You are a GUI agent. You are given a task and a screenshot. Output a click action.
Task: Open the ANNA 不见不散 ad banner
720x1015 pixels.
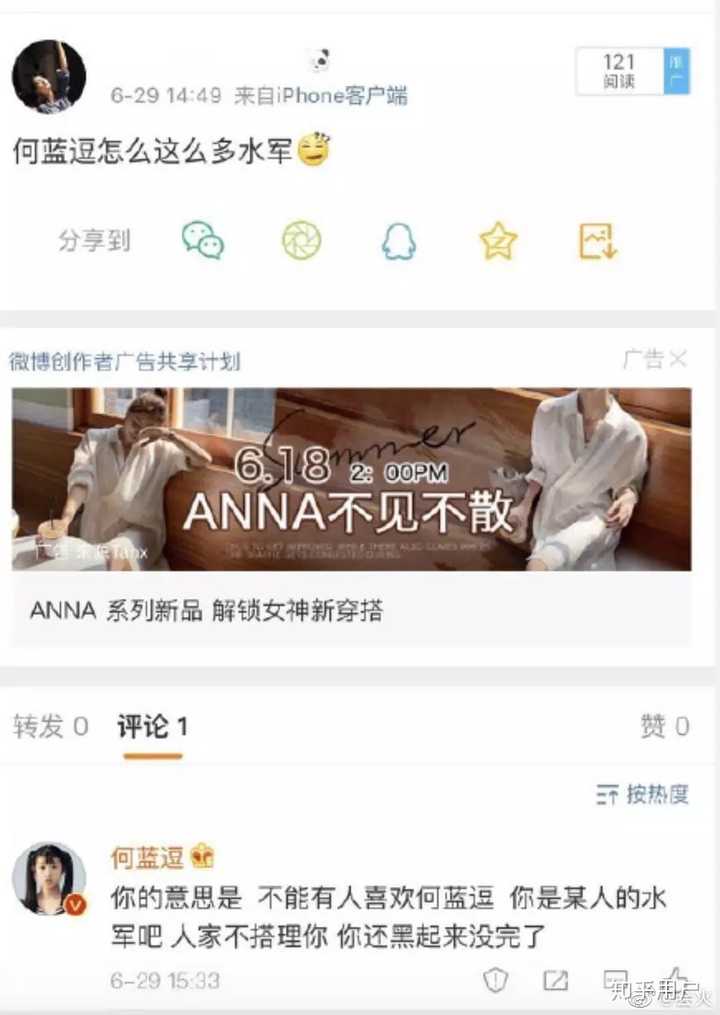click(351, 479)
